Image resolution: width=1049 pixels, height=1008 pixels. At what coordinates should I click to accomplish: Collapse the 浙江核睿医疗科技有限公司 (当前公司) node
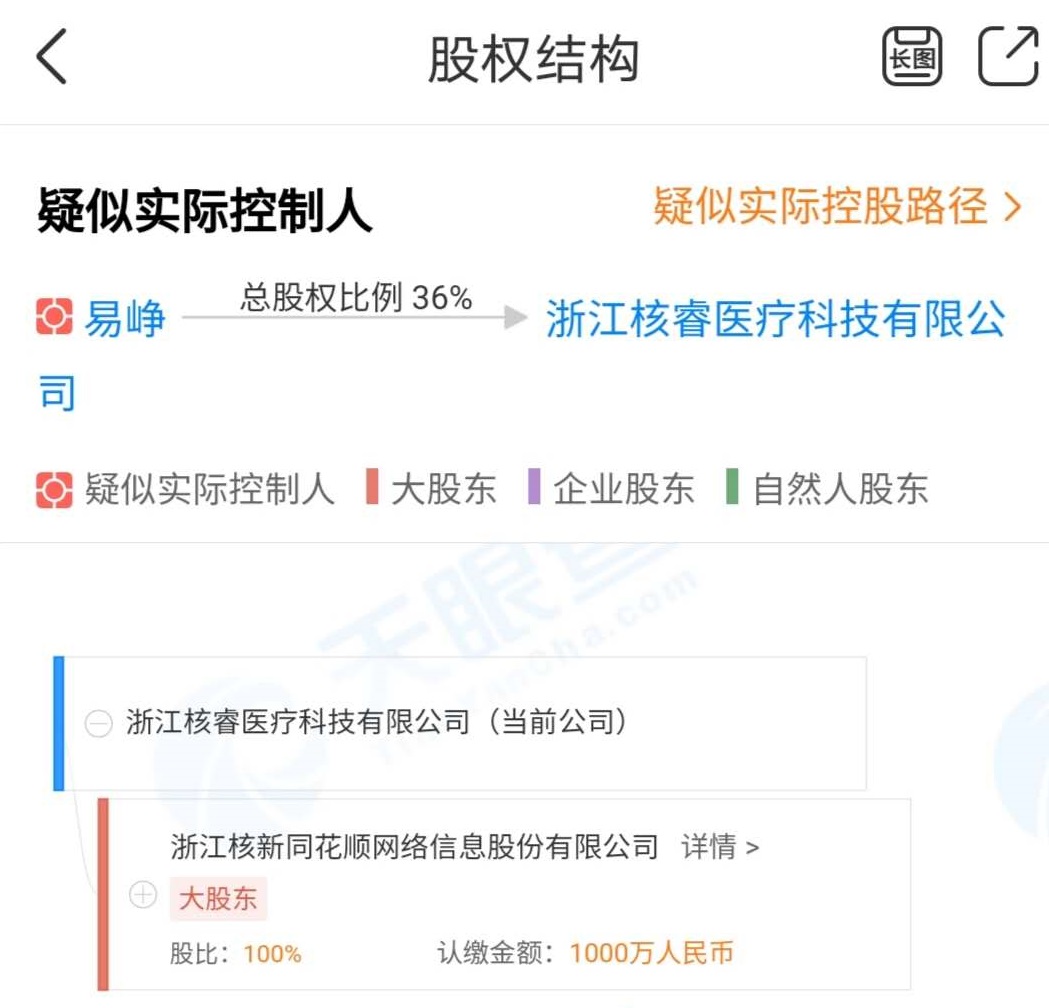[98, 723]
